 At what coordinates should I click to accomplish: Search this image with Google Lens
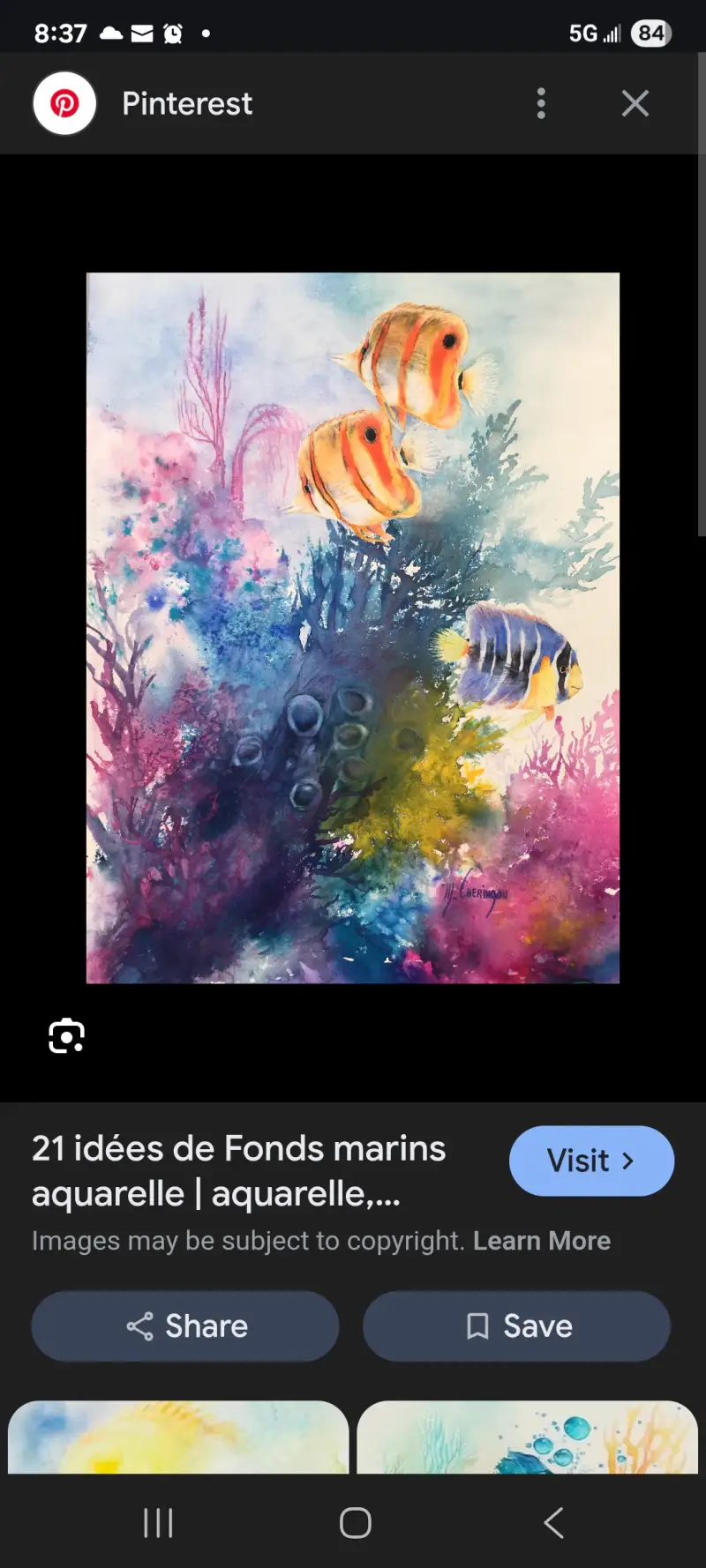tap(66, 1035)
